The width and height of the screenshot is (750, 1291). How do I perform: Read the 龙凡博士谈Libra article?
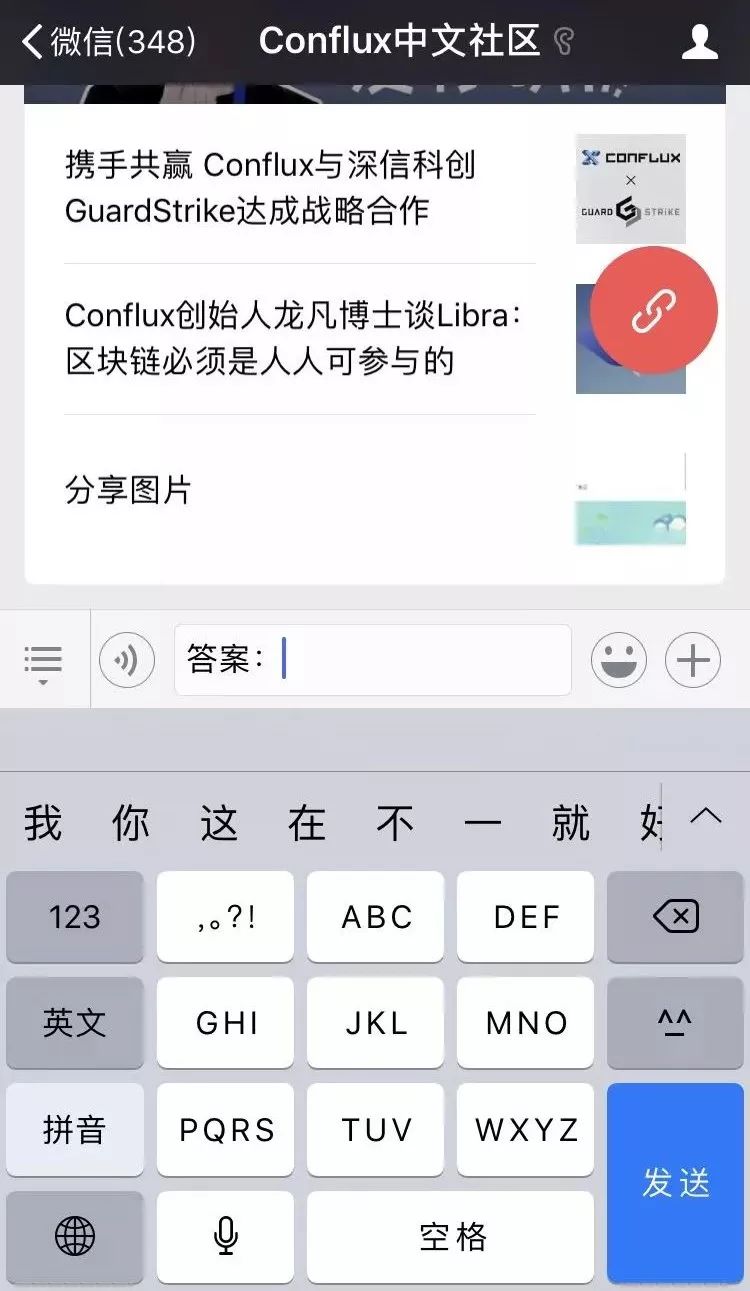point(300,338)
